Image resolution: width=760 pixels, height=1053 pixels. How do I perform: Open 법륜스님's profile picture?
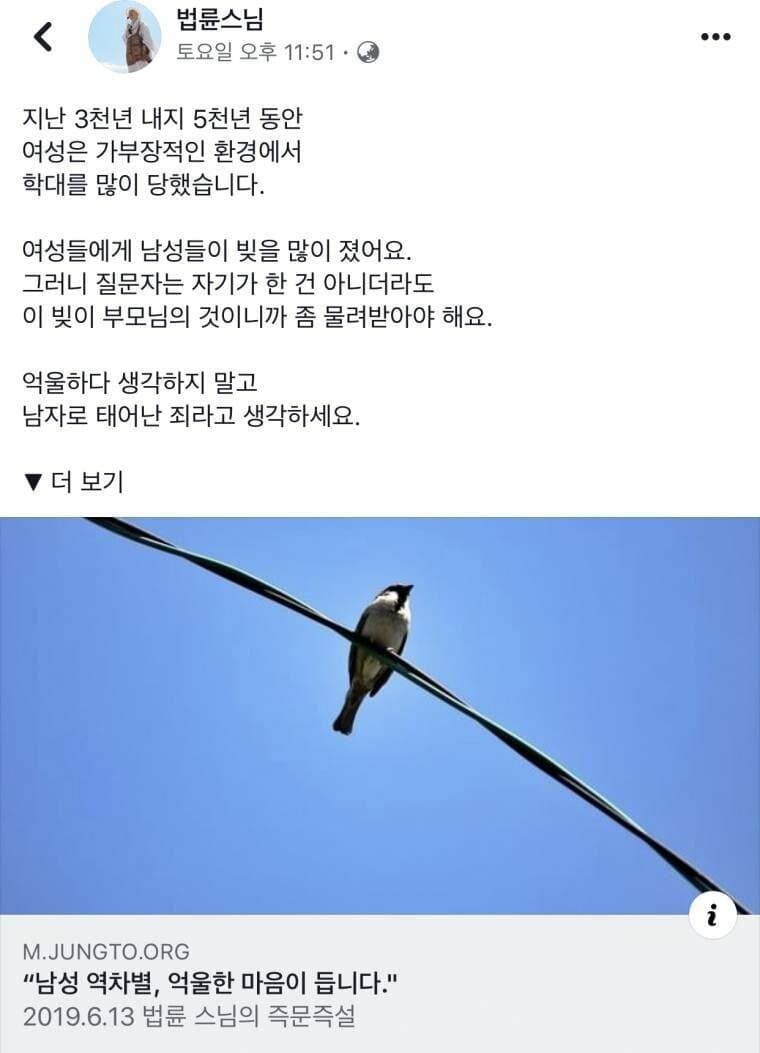[124, 37]
